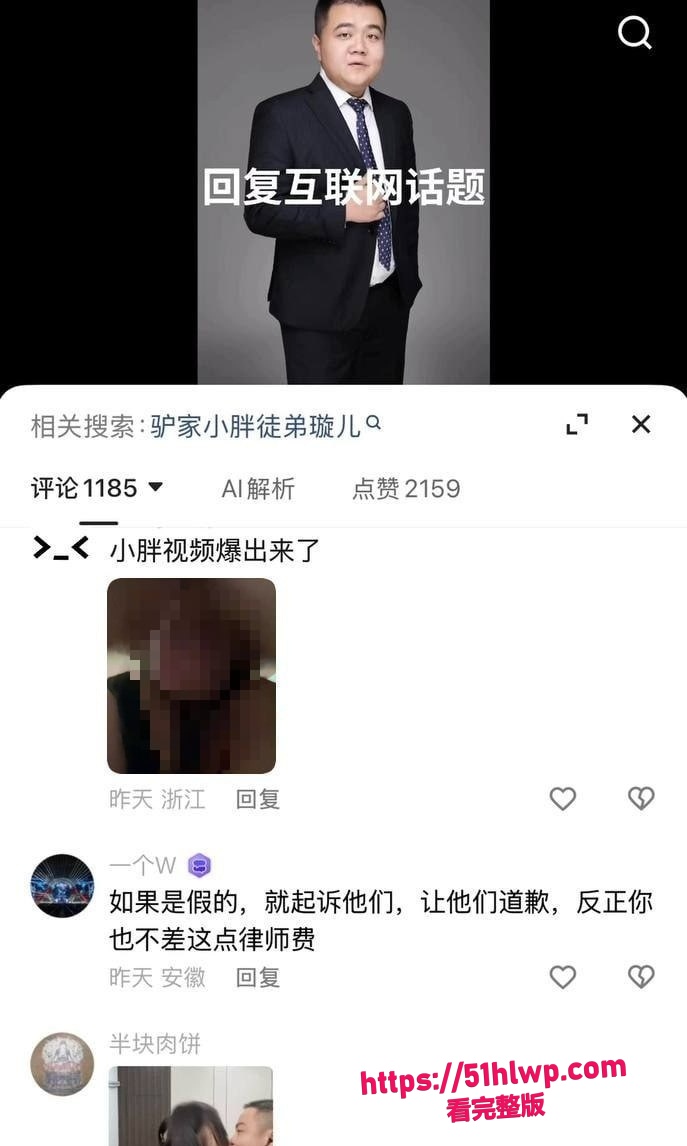Viewport: 687px width, 1146px height.
Task: Open the image in 半块肉饼's comment
Action: pyautogui.click(x=191, y=1106)
